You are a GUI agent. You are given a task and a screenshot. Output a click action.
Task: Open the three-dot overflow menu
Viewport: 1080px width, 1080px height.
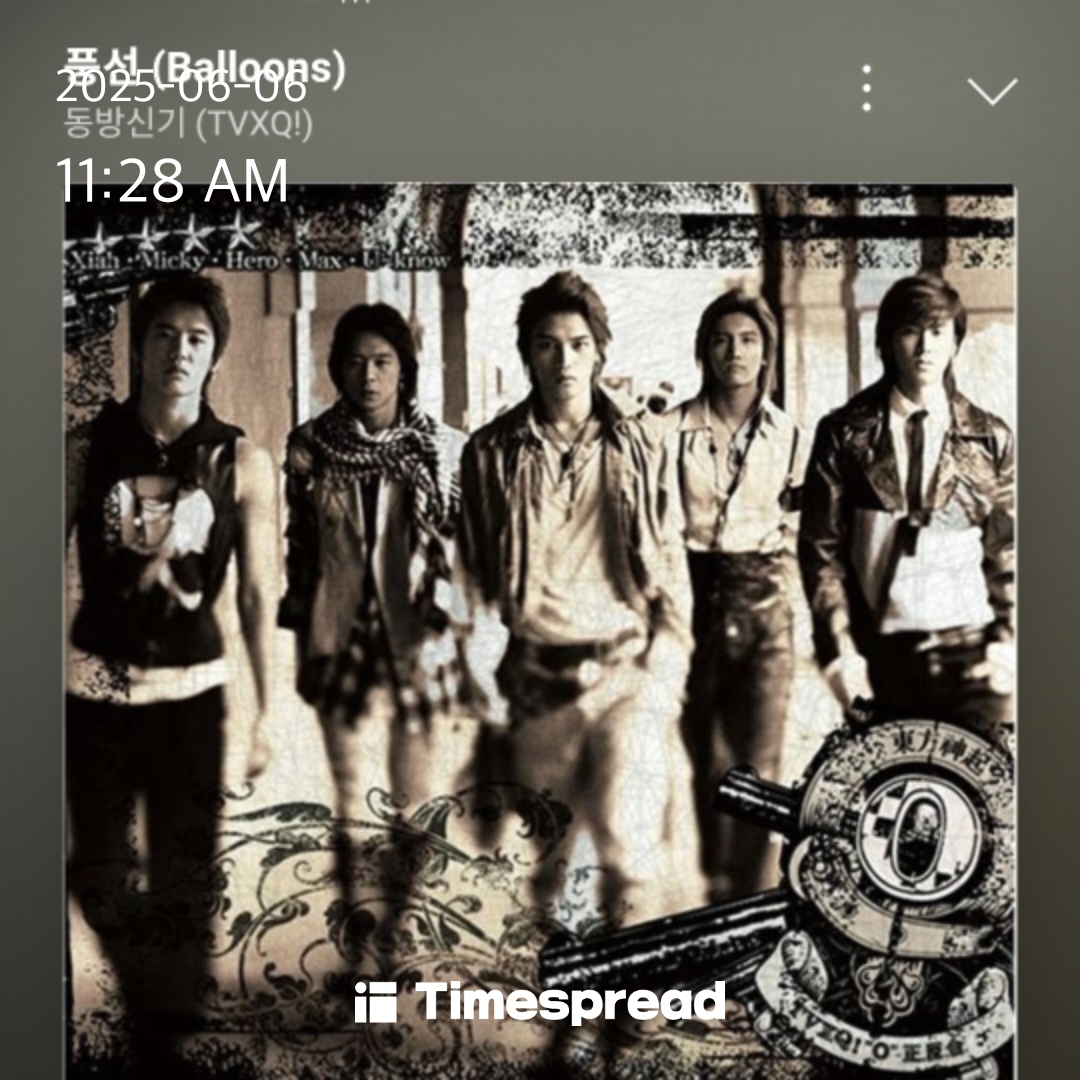coord(866,89)
